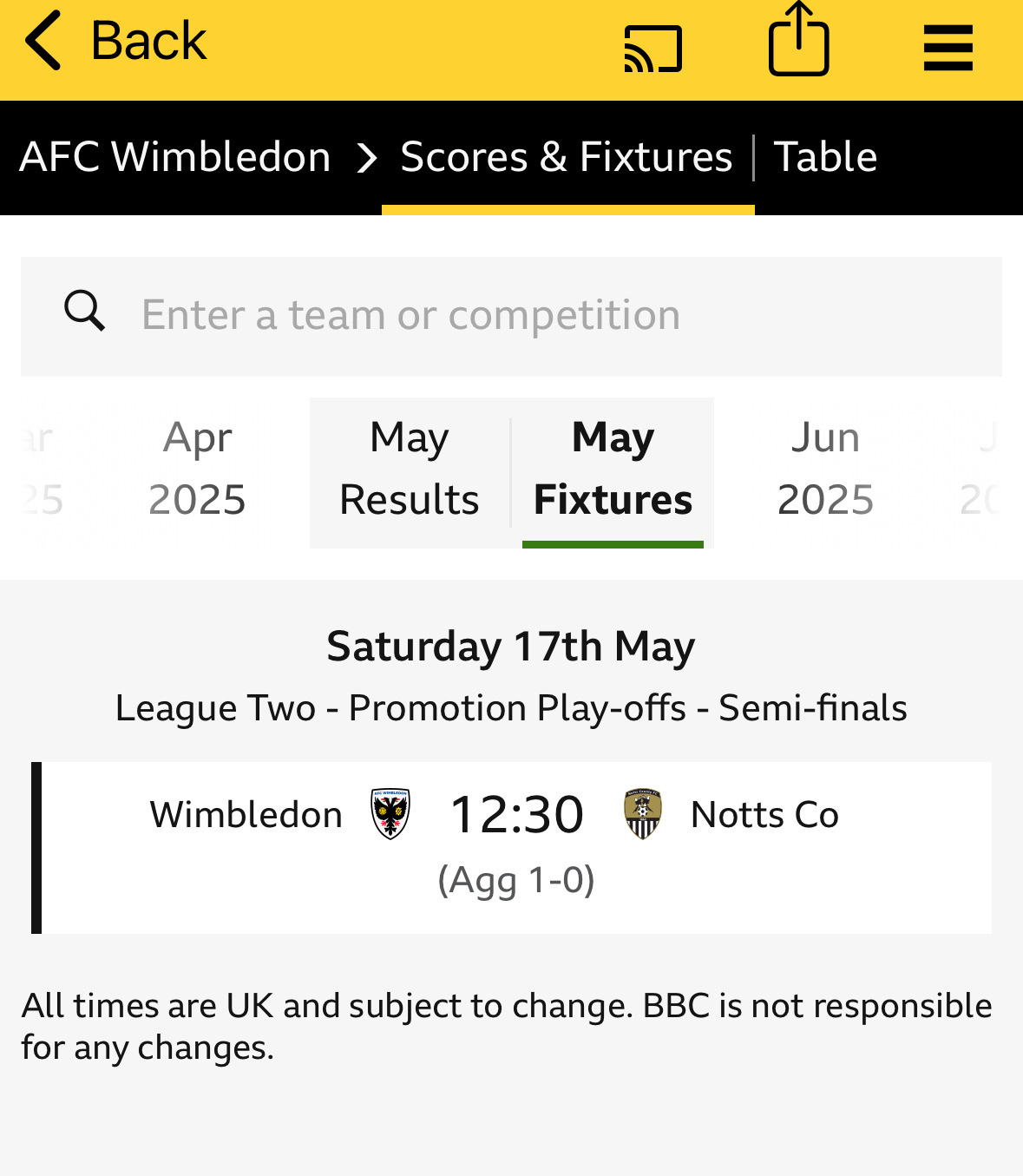Open the AFC Wimbledon breadcrumb link

point(174,158)
